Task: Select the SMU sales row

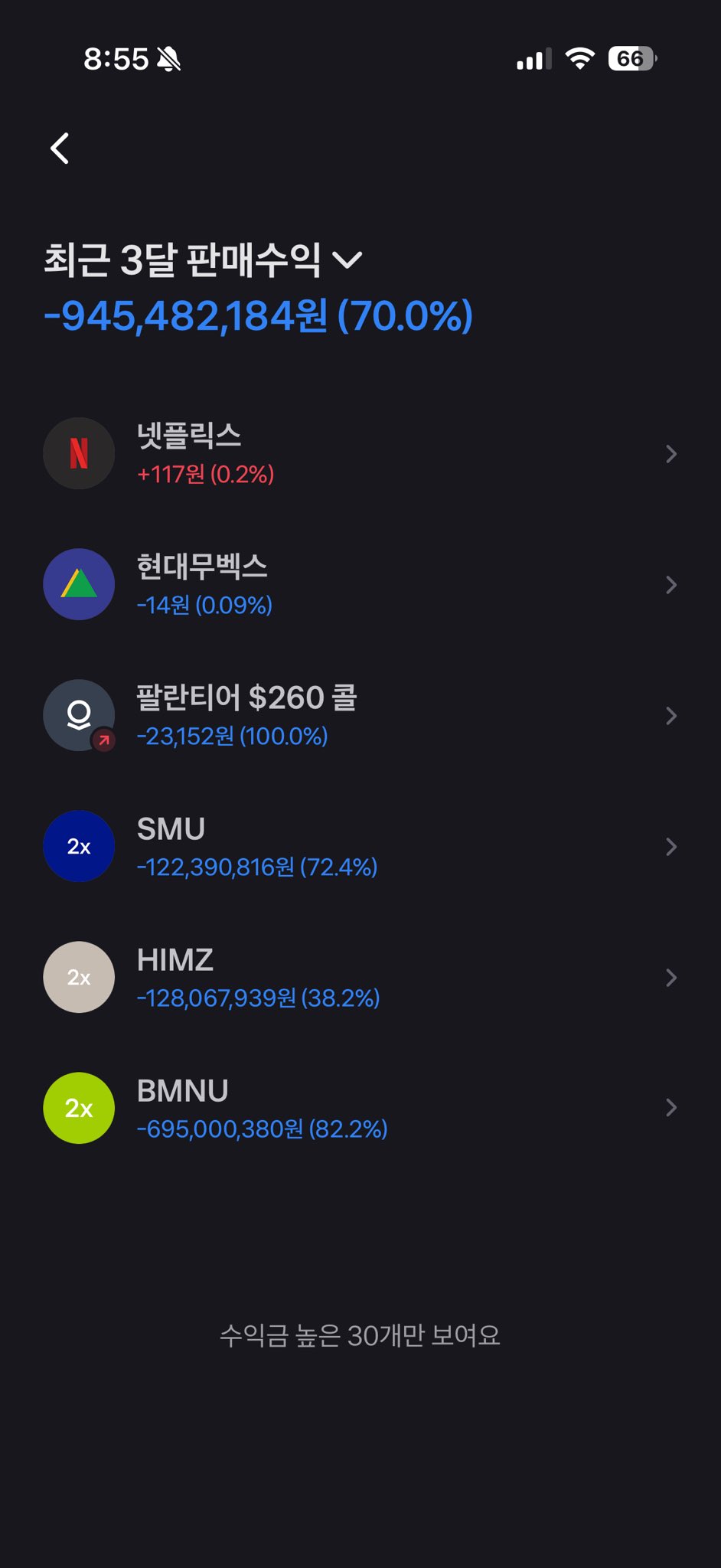Action: click(x=360, y=847)
